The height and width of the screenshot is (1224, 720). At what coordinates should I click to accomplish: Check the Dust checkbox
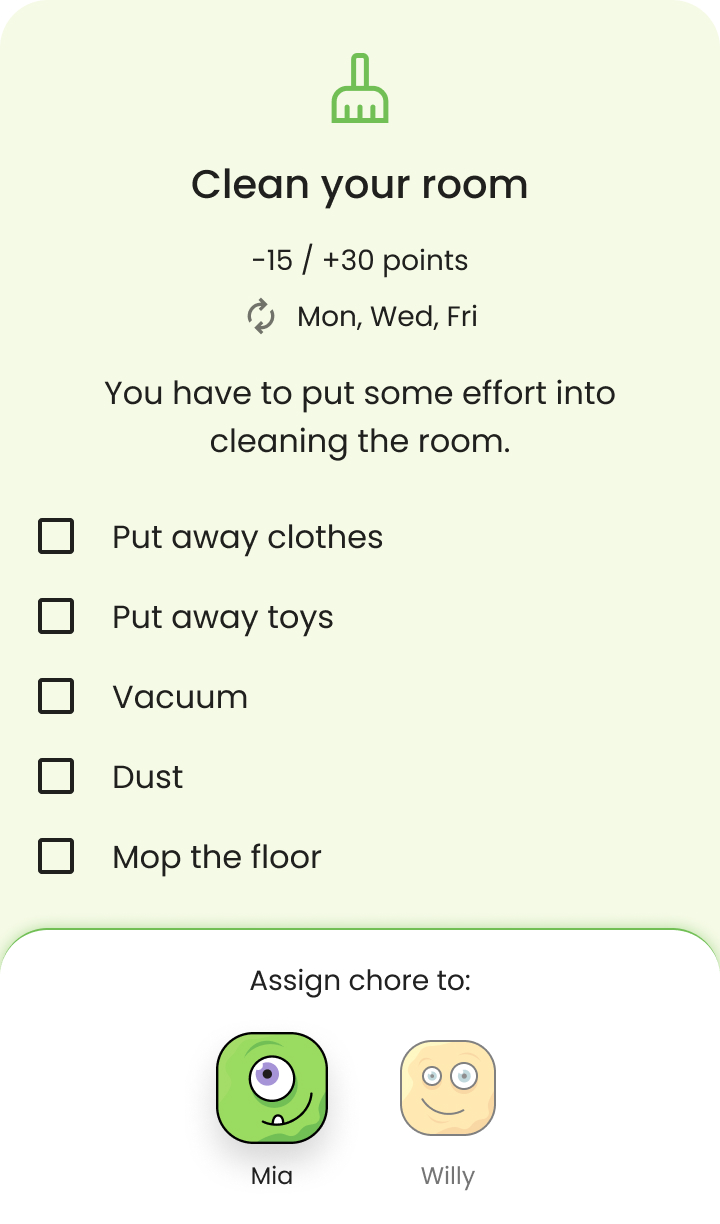click(x=56, y=776)
